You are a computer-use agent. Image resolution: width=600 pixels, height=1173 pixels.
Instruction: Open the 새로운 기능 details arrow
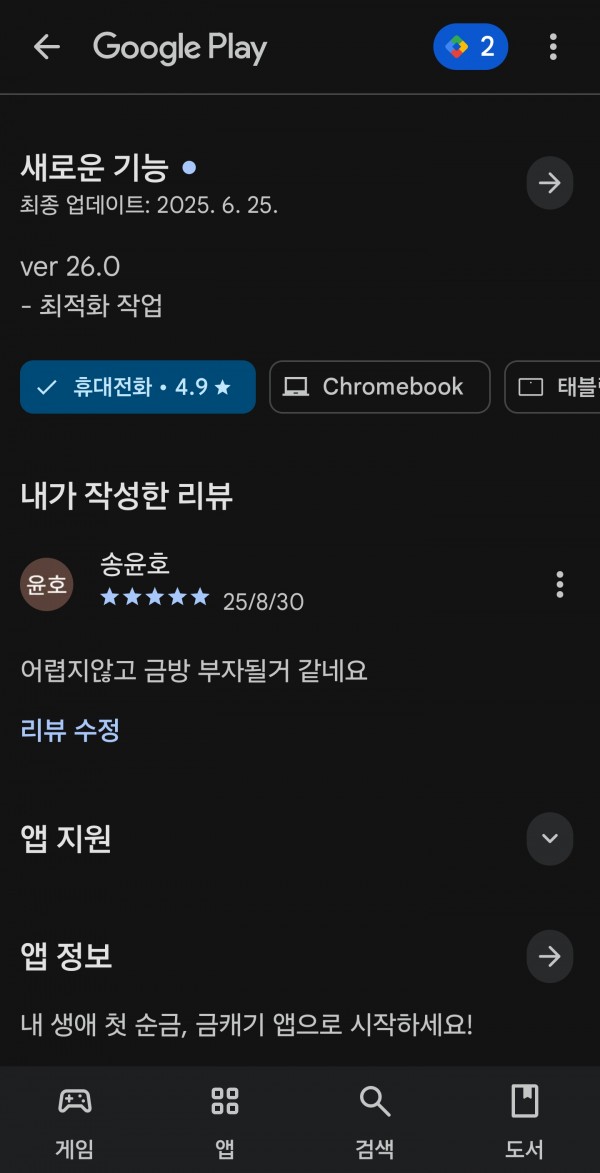point(550,183)
